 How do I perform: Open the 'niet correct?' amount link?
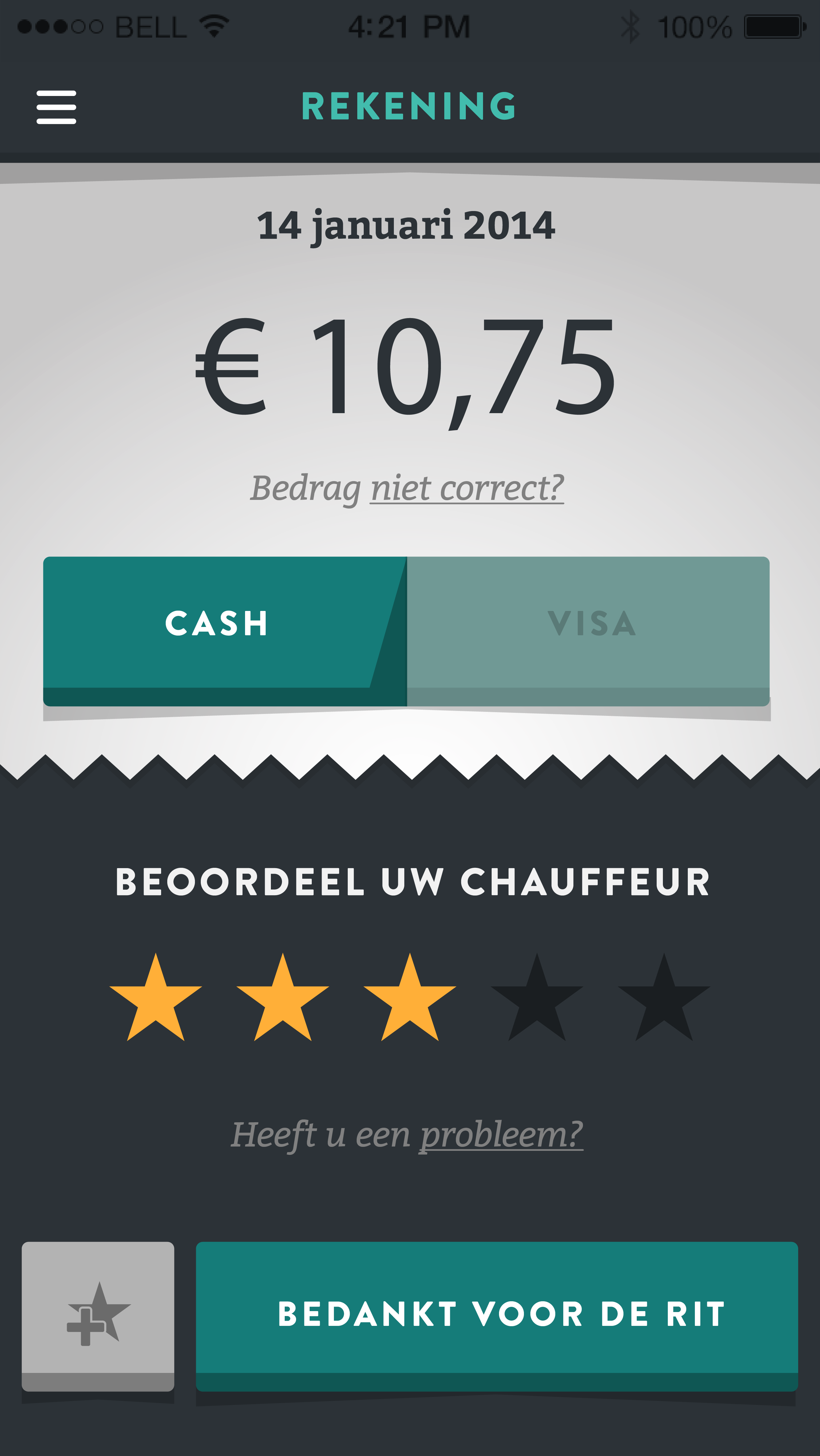[x=466, y=488]
